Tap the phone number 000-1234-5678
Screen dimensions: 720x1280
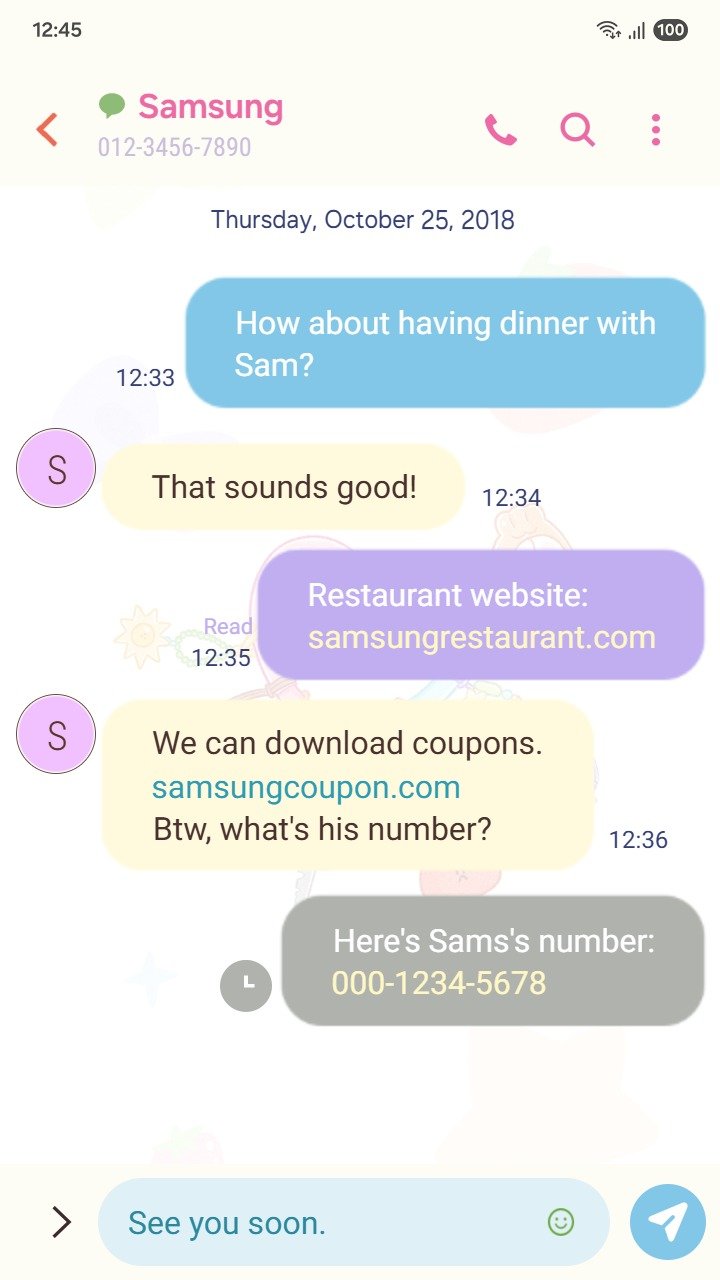pyautogui.click(x=439, y=983)
